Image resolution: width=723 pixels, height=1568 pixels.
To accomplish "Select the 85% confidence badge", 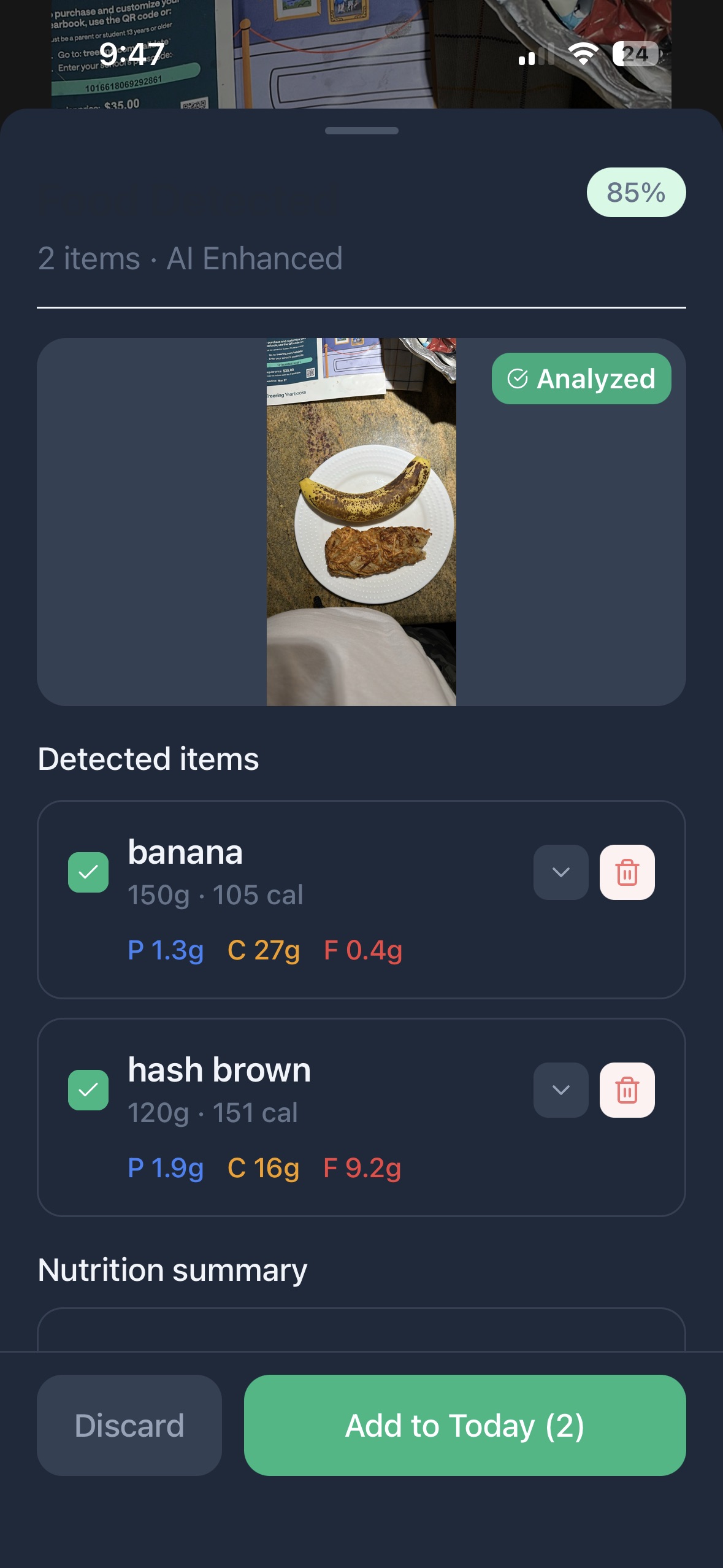I will click(x=636, y=192).
